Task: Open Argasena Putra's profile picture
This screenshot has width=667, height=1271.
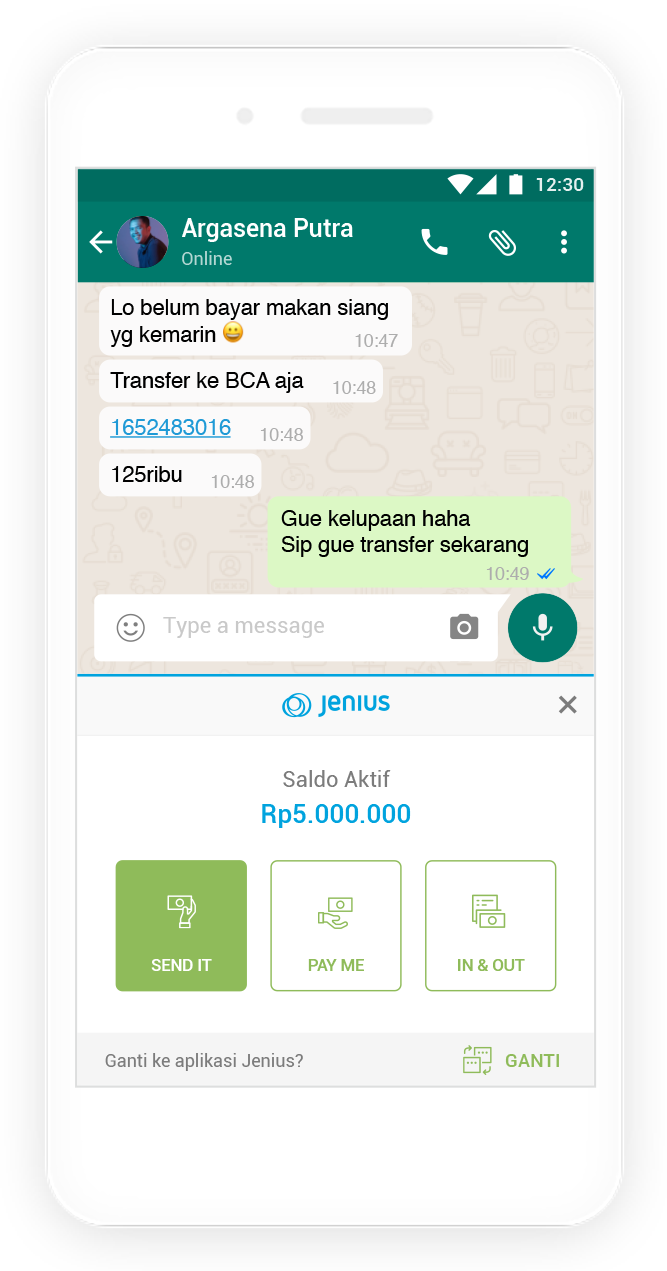Action: pyautogui.click(x=143, y=242)
